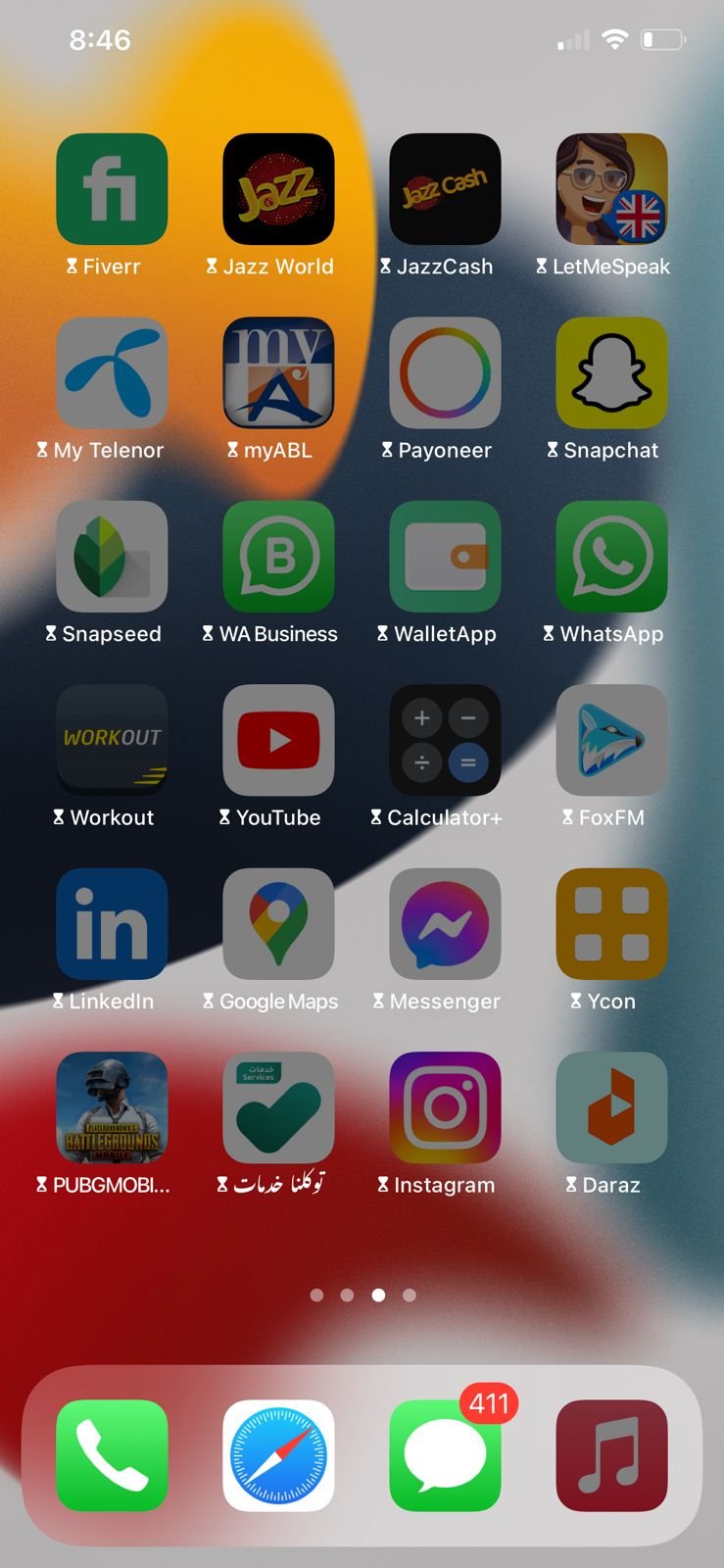Launch the LetMeSpeak app
This screenshot has width=724, height=1568.
(x=611, y=189)
